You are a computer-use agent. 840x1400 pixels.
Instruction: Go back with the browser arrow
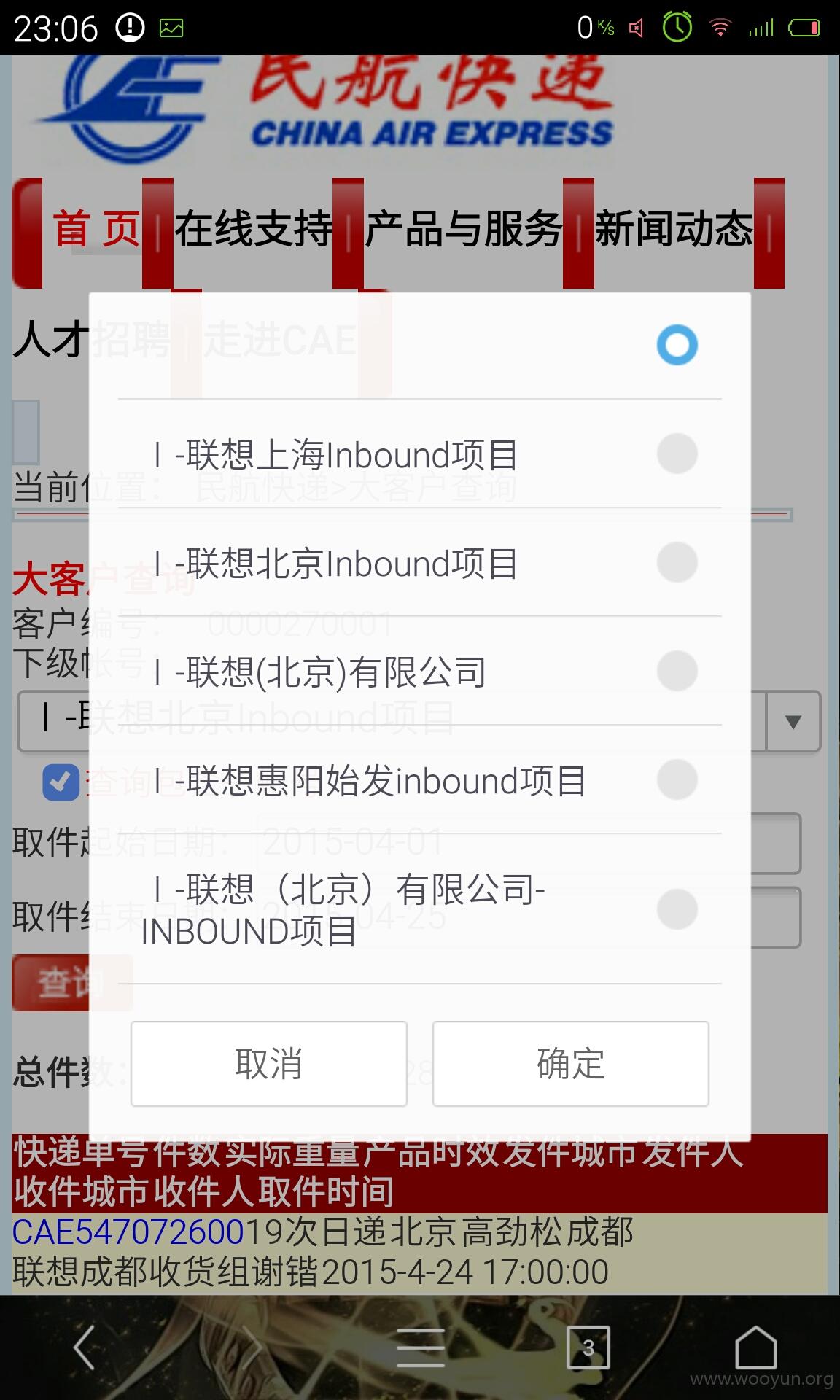click(85, 1347)
